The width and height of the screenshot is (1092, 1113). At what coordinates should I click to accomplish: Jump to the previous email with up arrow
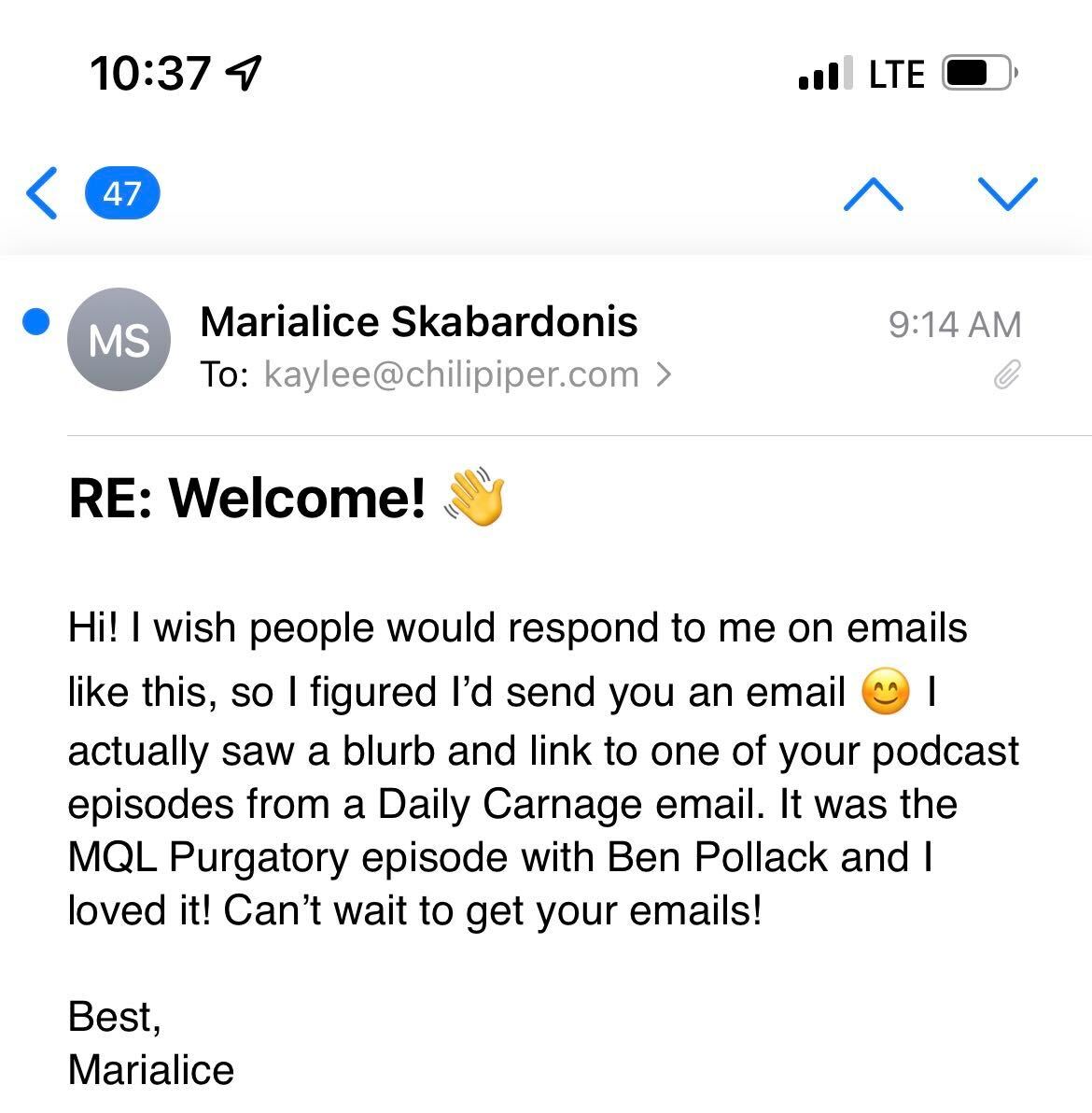coord(873,193)
